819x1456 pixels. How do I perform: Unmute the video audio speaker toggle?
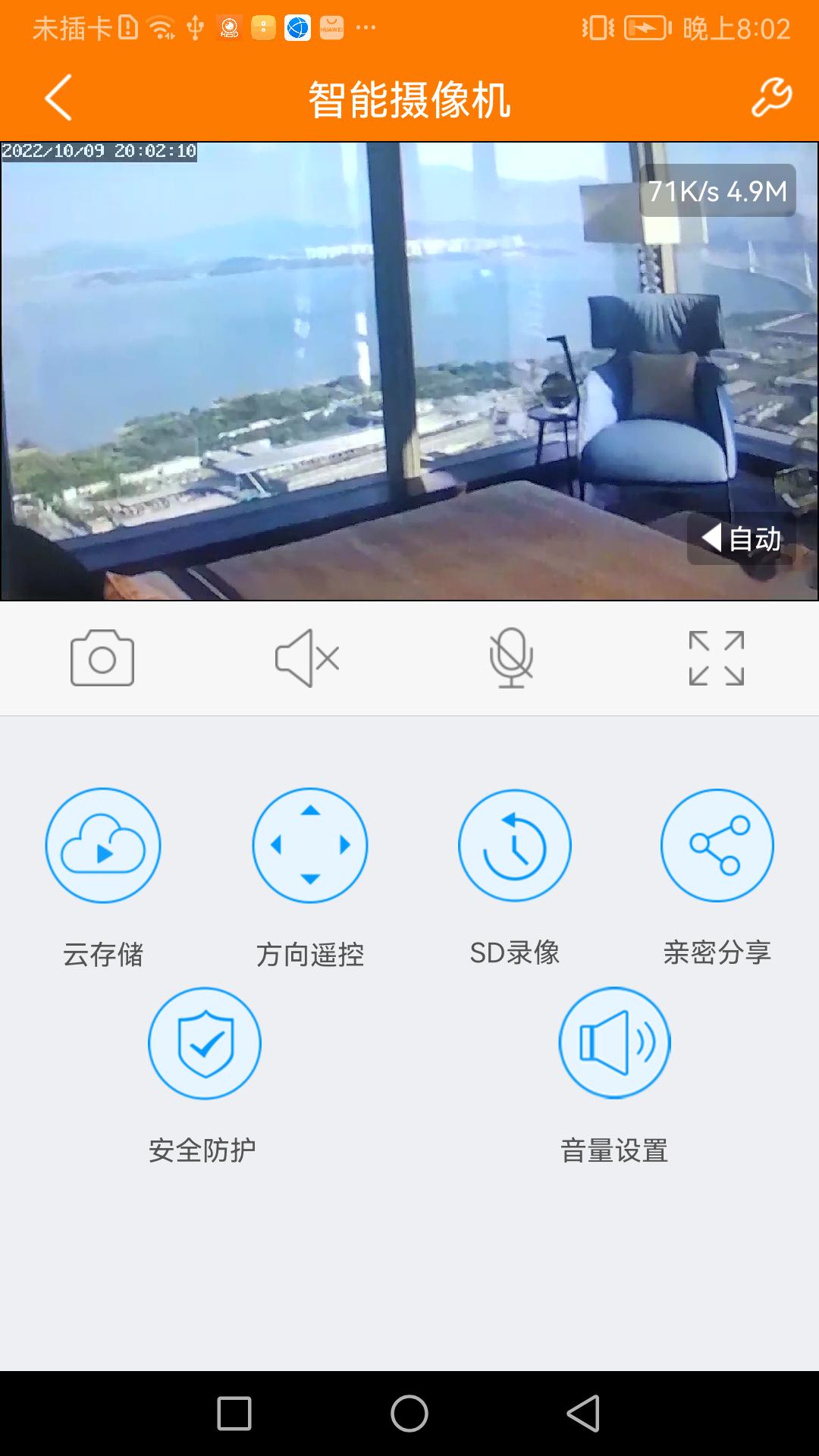coord(307,659)
